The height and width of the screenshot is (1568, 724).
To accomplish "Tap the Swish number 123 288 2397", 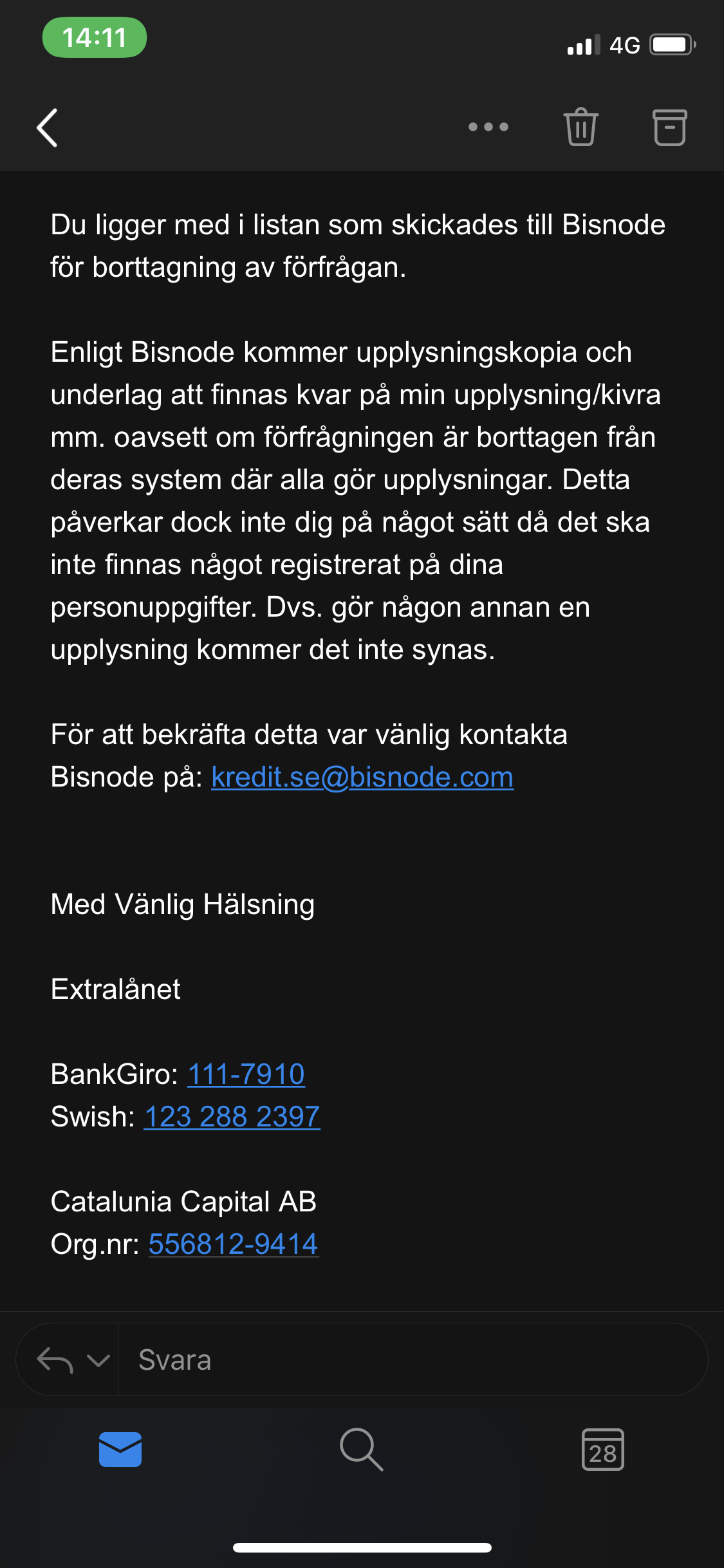I will (232, 1117).
